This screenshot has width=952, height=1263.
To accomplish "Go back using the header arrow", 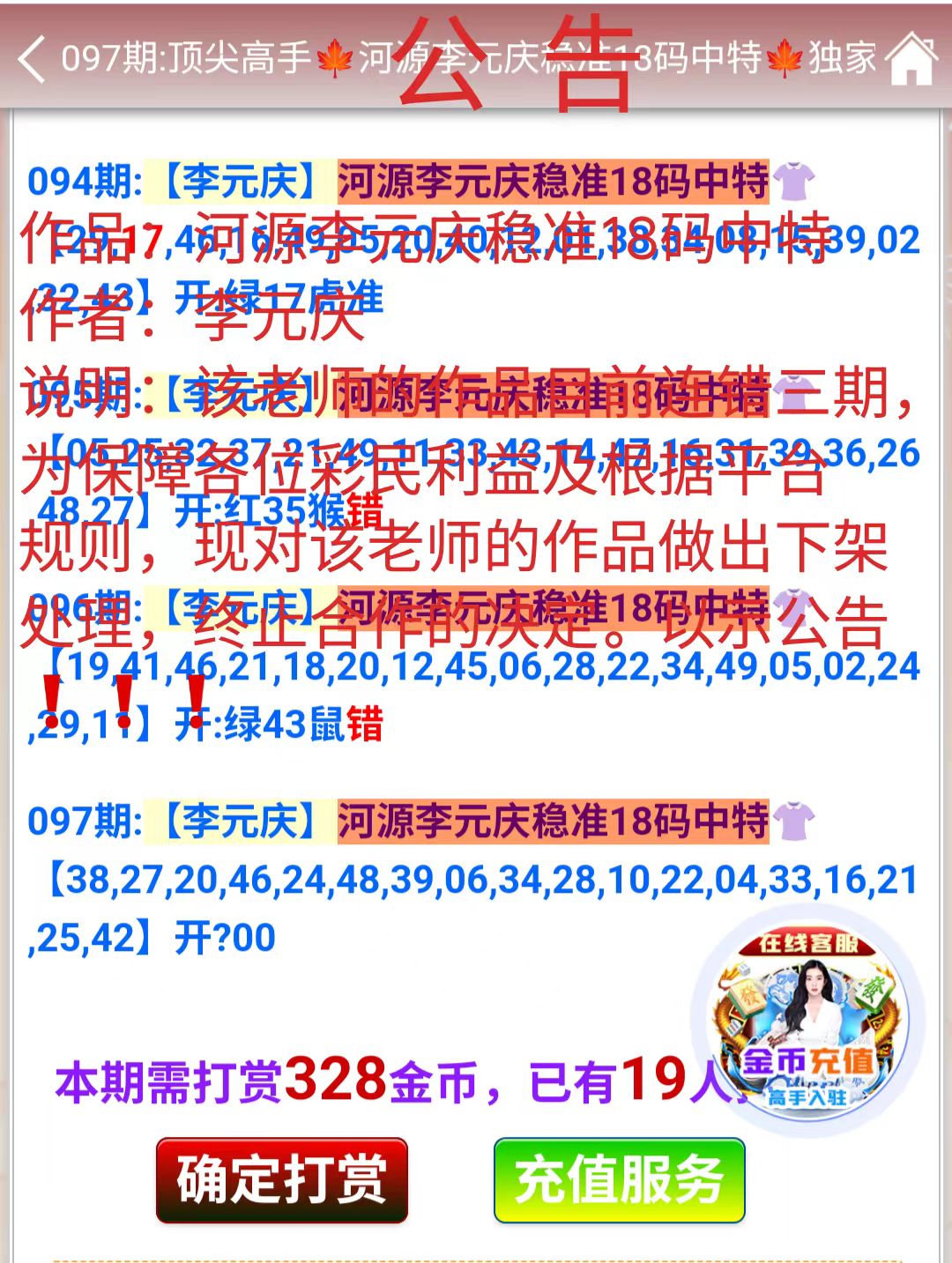I will pyautogui.click(x=32, y=60).
